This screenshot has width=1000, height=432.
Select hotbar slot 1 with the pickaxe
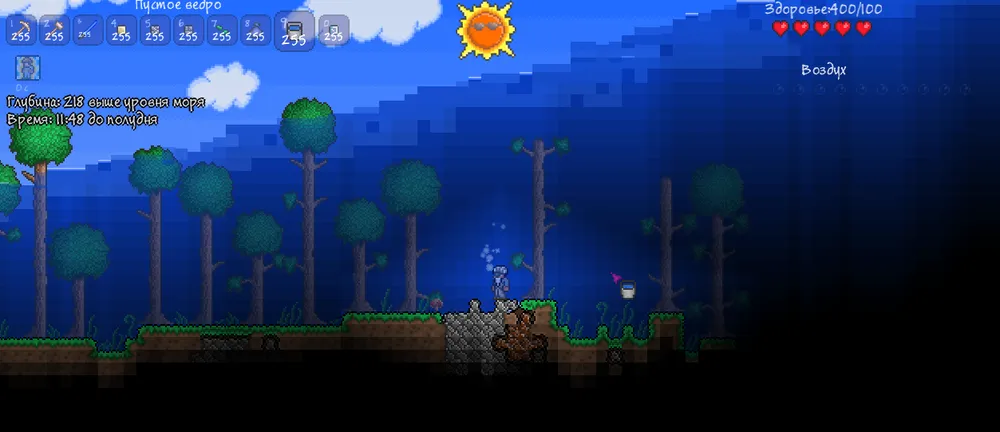tap(21, 31)
